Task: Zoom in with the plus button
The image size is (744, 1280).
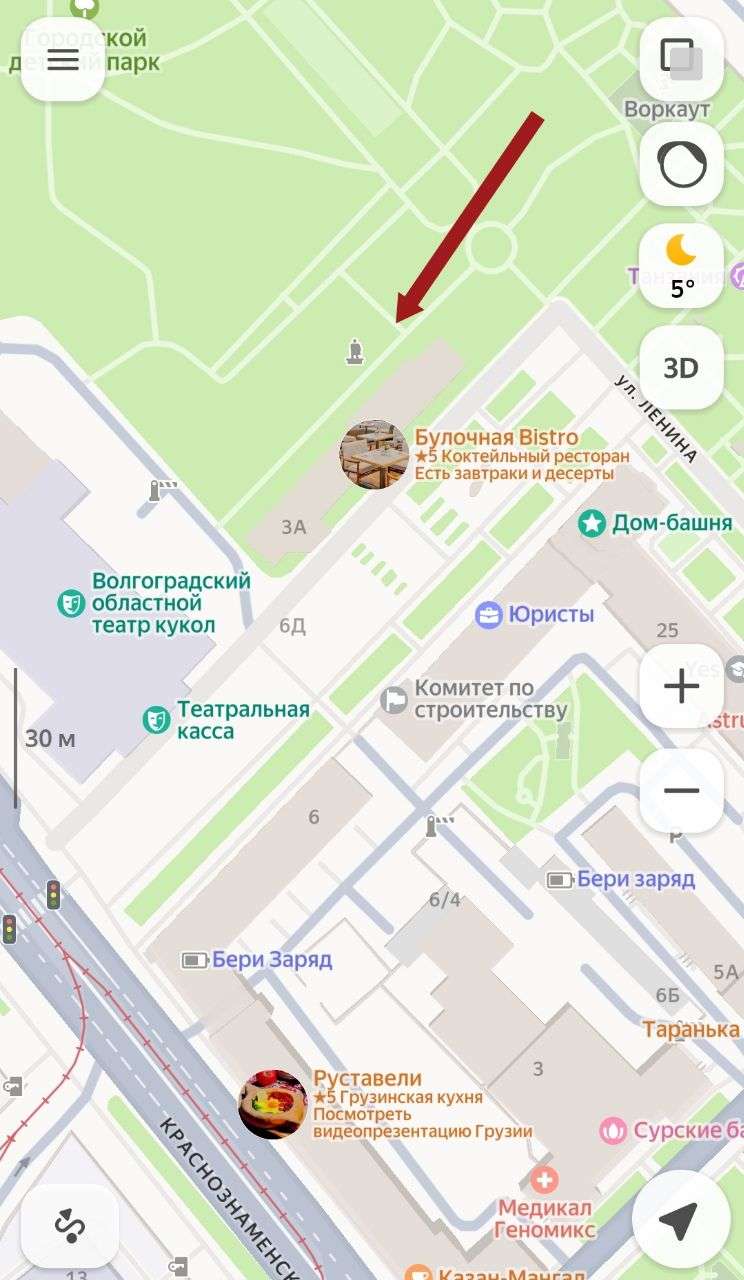Action: [x=681, y=687]
